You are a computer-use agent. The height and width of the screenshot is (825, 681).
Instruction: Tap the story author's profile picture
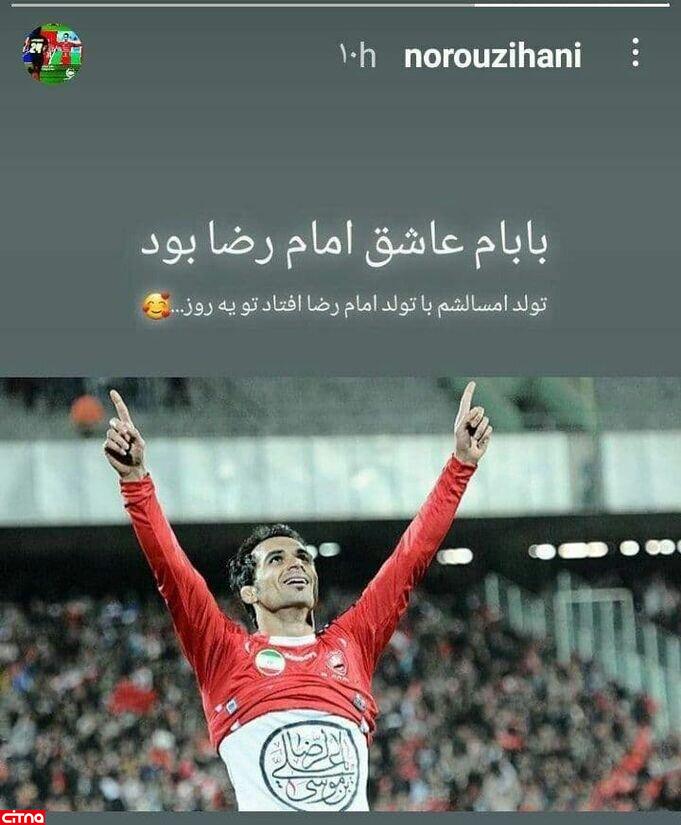tap(52, 53)
